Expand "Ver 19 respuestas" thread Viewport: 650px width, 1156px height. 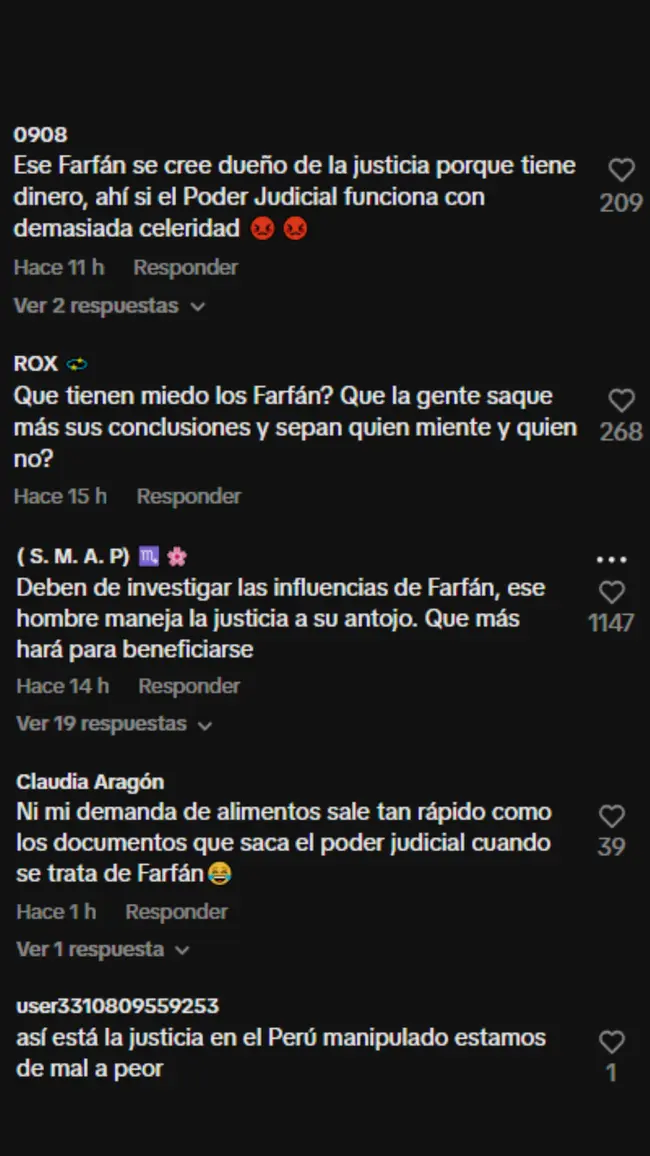[x=113, y=724]
